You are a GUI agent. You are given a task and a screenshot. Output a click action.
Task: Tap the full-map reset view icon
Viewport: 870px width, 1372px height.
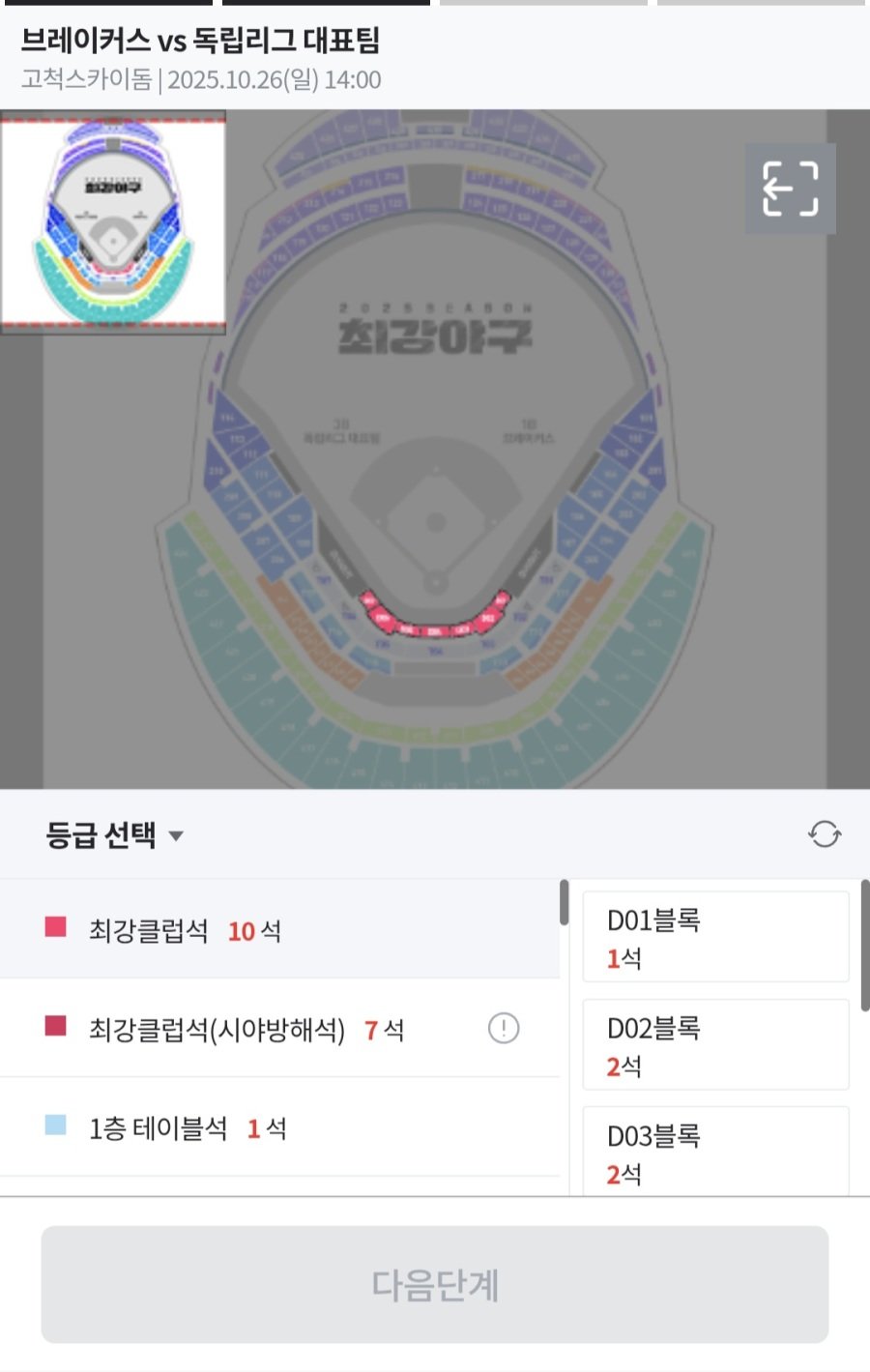pos(790,189)
